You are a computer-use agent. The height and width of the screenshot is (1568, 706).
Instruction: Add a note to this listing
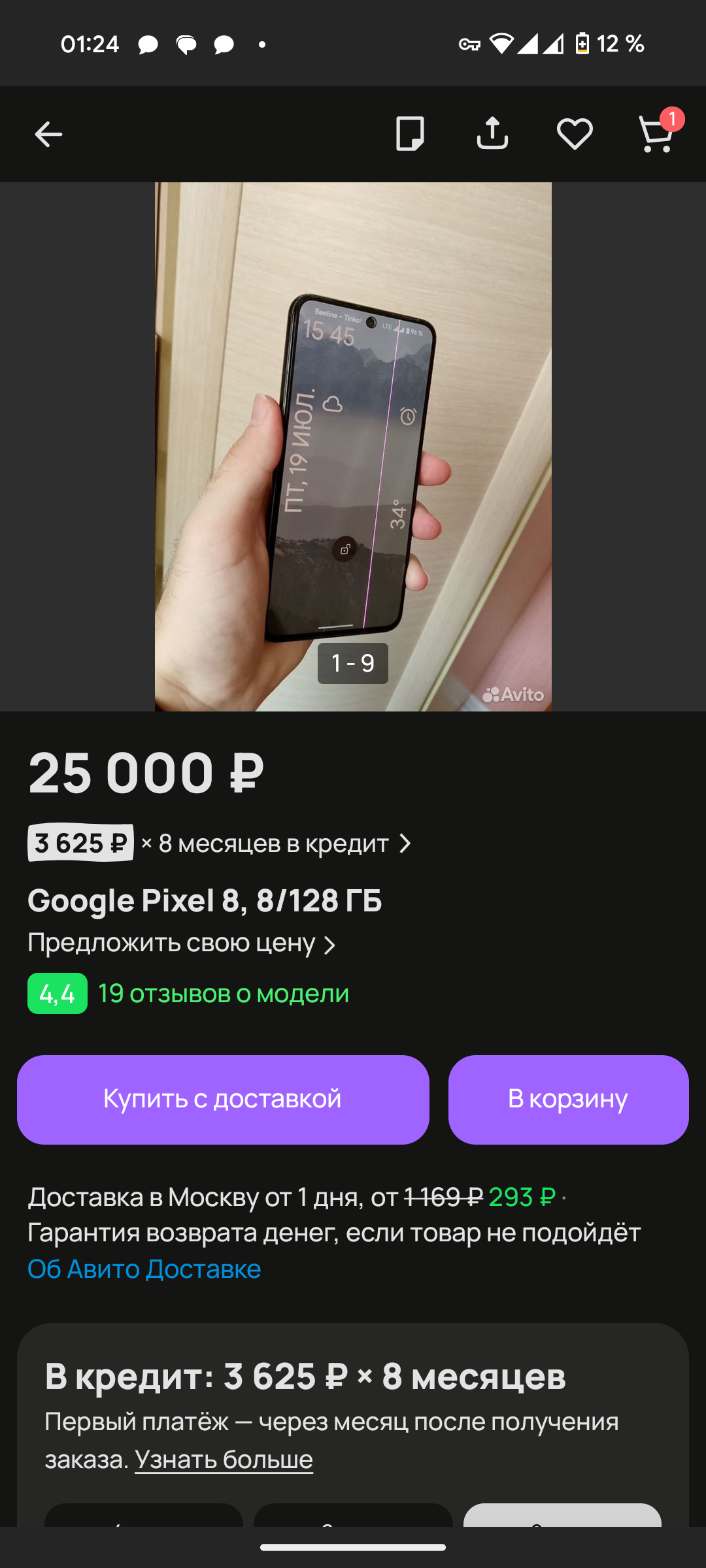(410, 134)
